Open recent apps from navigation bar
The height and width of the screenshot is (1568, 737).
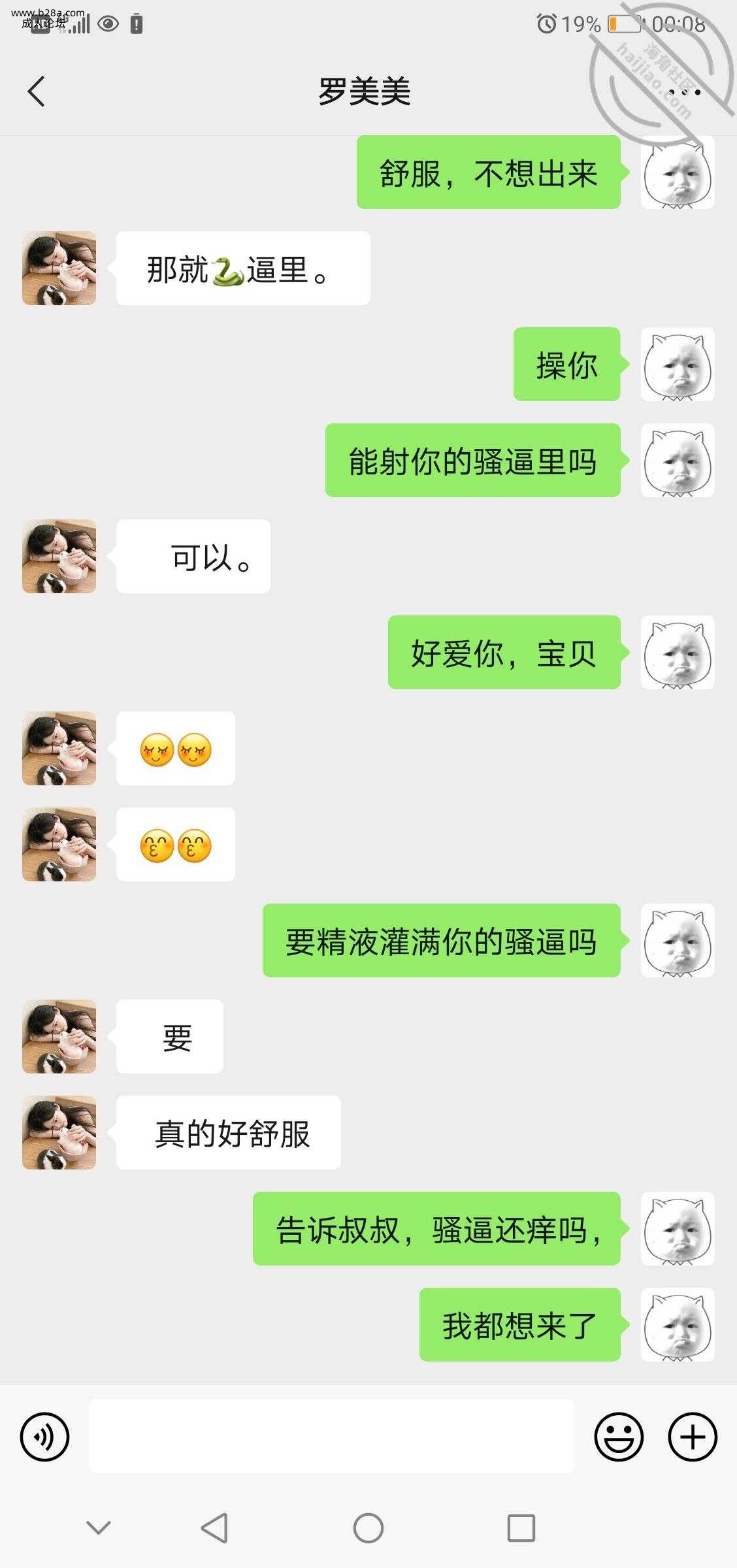click(x=521, y=1528)
